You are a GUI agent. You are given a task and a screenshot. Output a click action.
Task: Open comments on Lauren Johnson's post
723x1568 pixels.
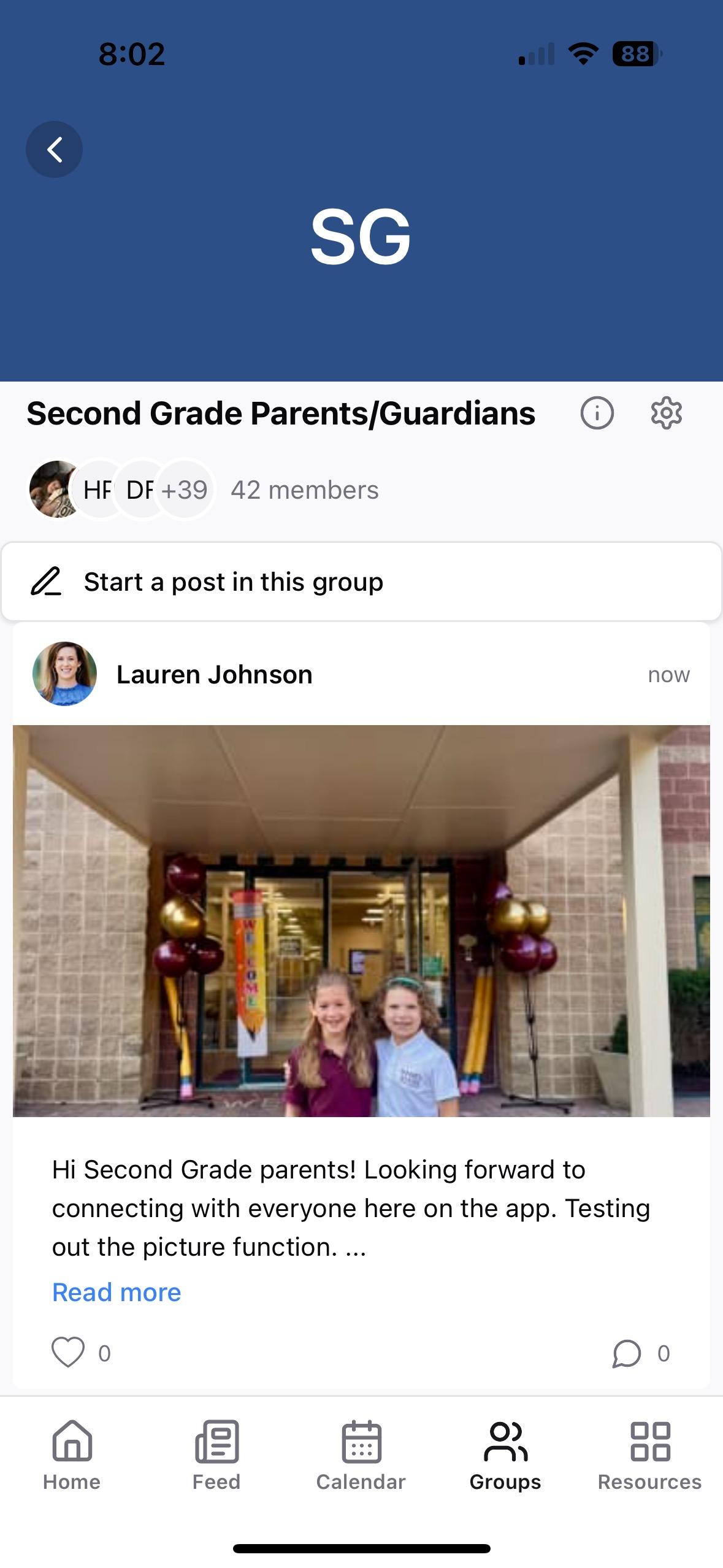coord(627,1353)
